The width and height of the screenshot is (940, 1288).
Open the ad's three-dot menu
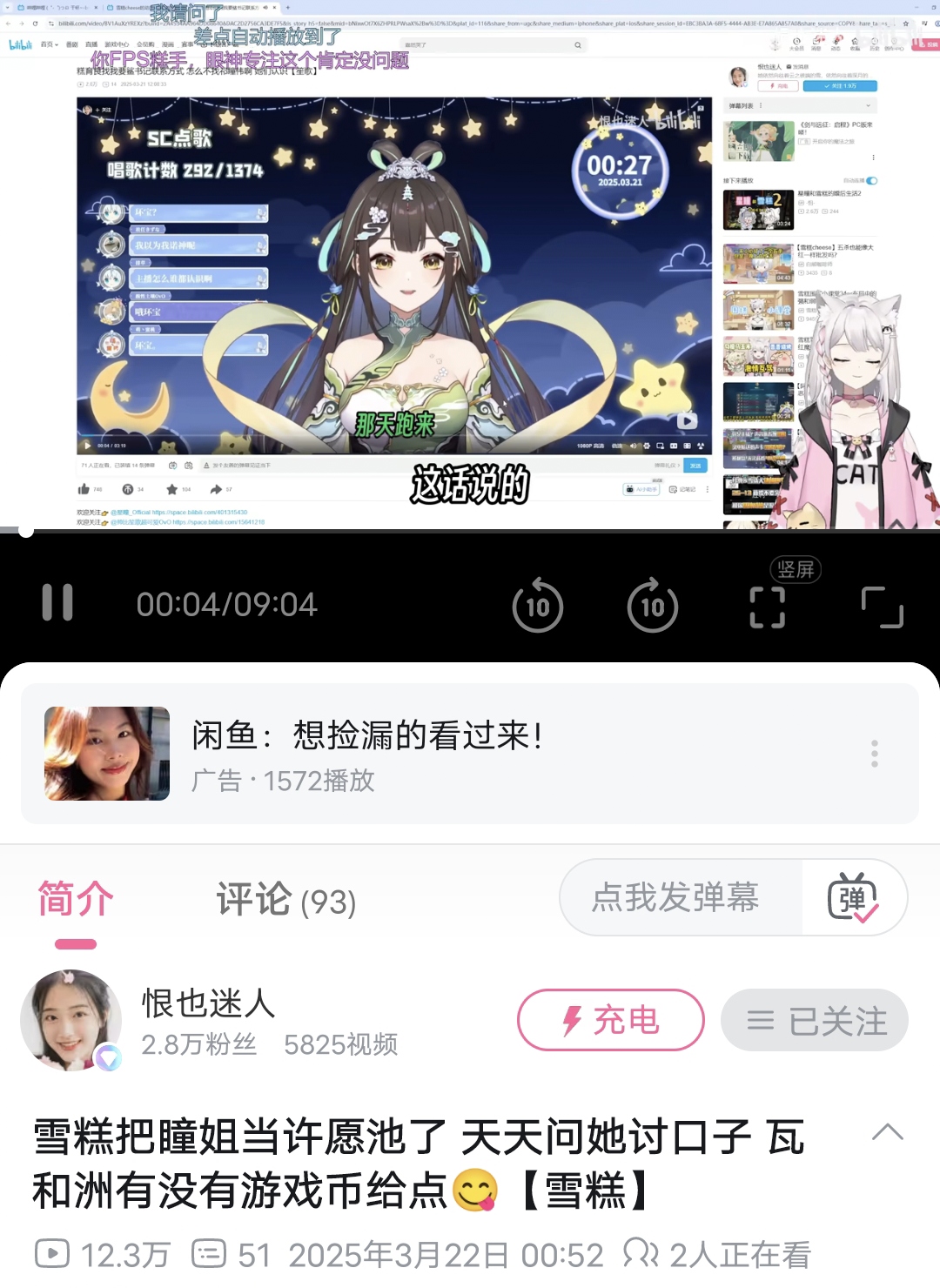point(875,754)
